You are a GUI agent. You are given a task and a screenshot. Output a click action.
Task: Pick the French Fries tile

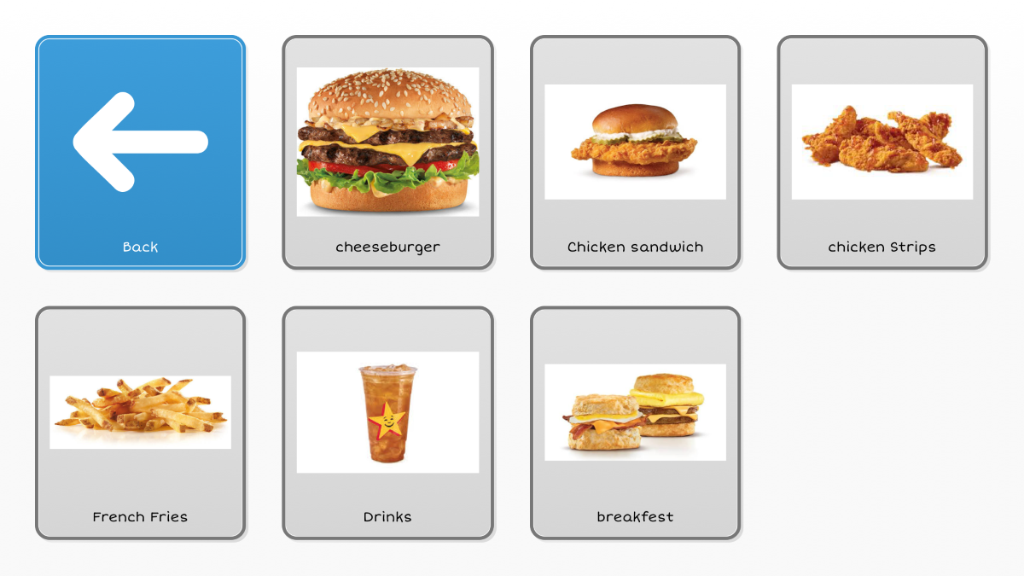140,423
